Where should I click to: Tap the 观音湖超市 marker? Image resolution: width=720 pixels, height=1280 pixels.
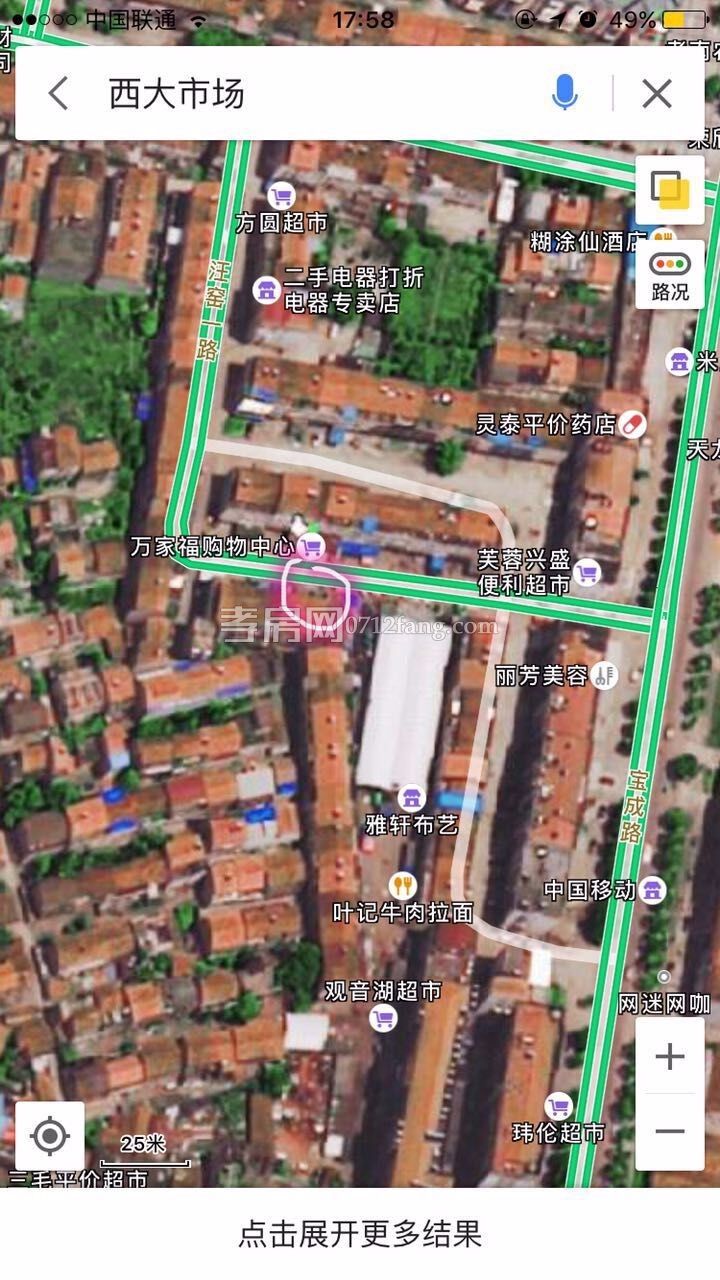click(382, 1019)
